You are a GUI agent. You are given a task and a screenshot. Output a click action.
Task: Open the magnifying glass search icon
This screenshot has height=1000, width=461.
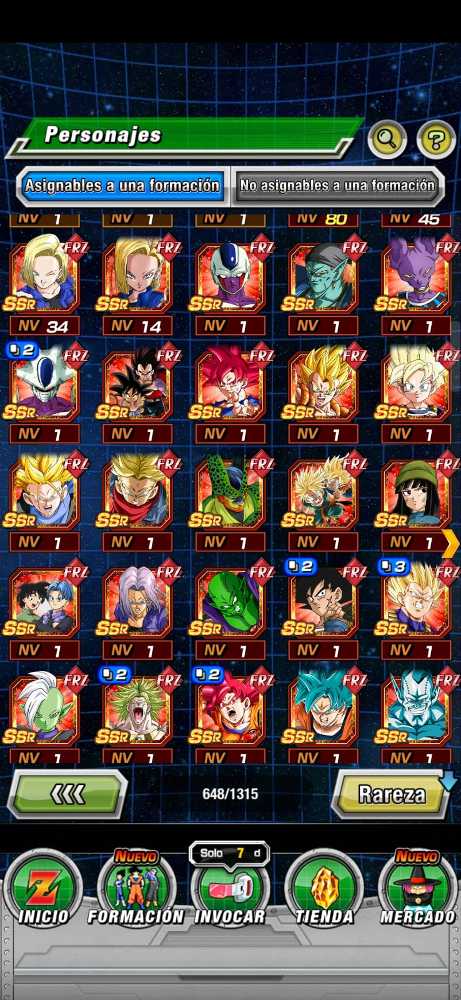click(x=387, y=139)
